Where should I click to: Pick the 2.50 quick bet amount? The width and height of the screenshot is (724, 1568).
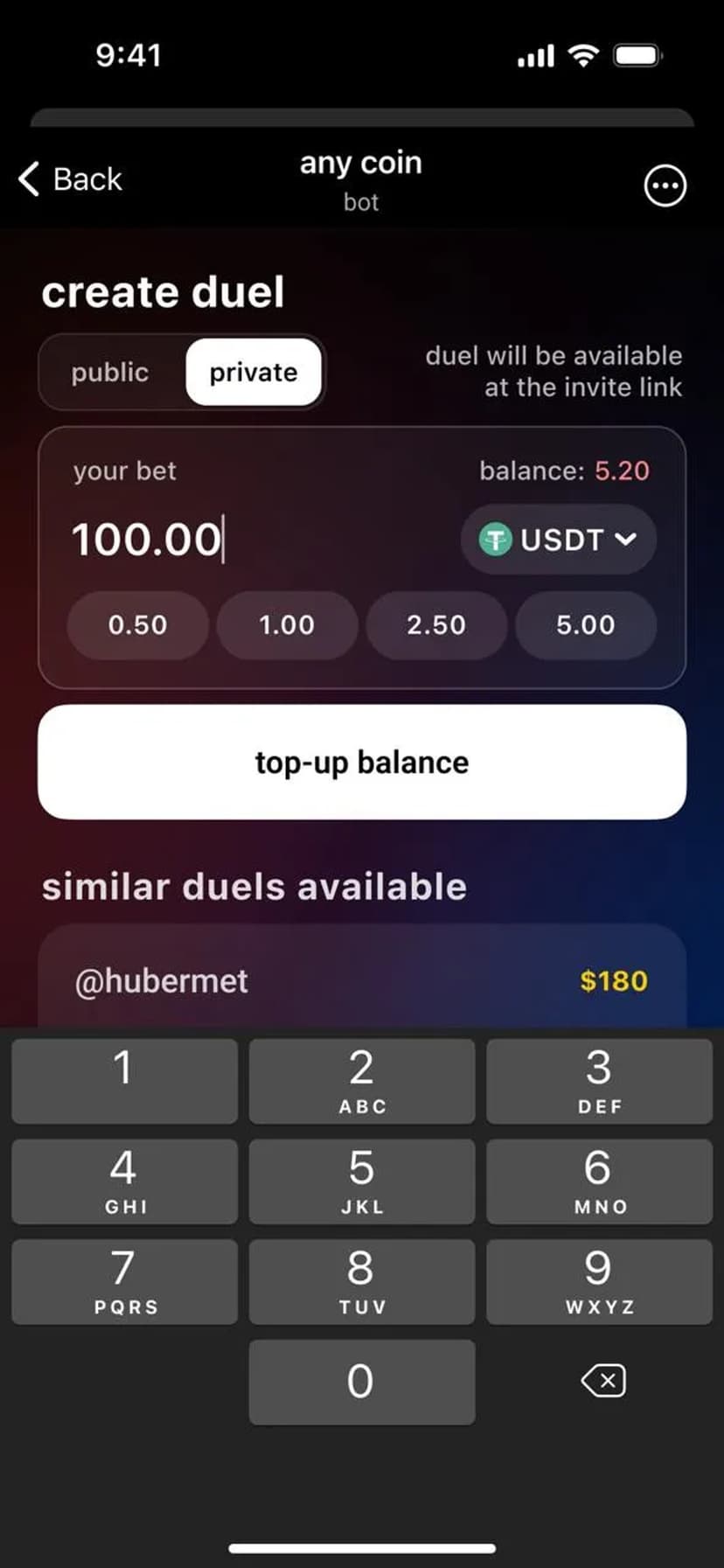click(x=436, y=625)
